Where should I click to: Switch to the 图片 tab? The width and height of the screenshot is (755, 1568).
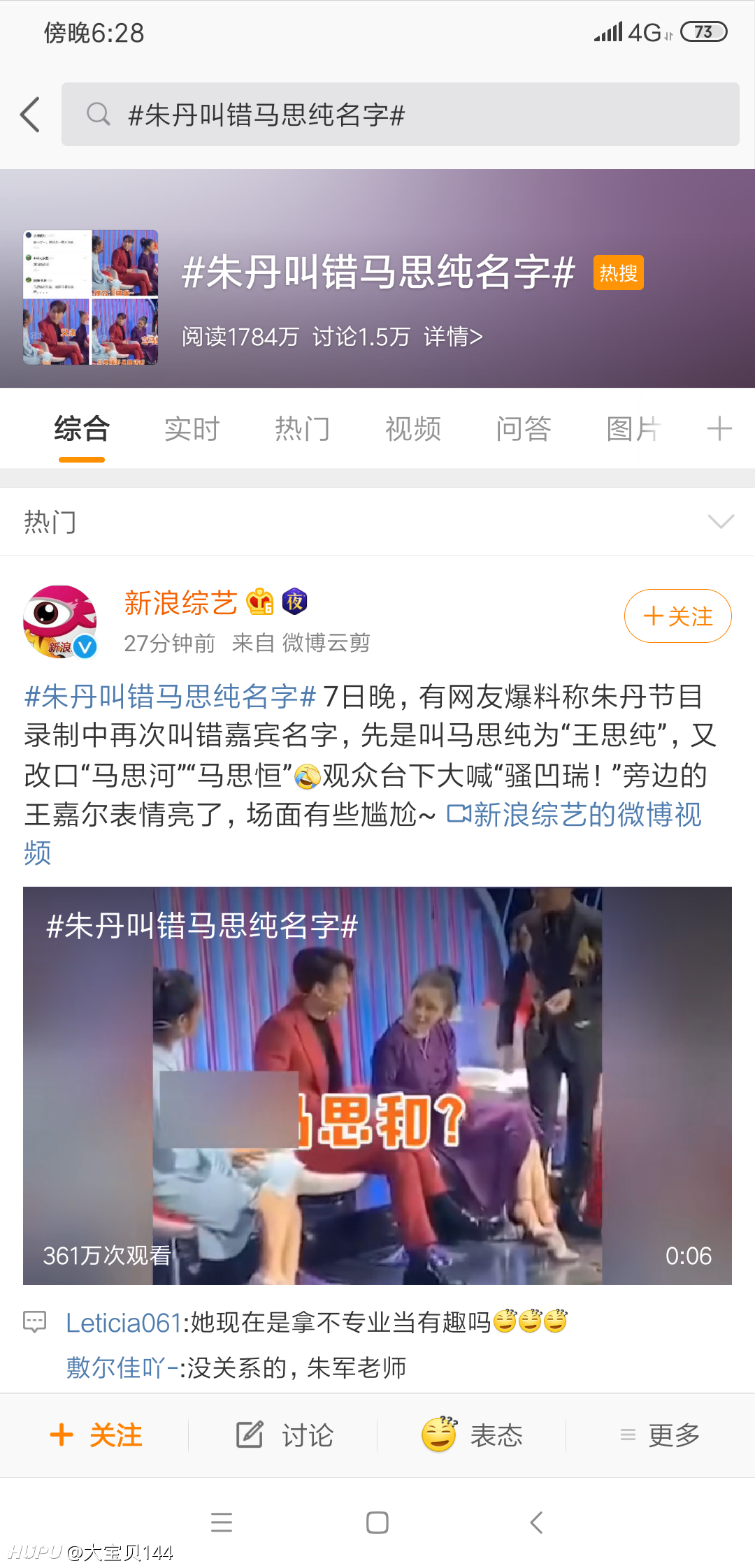pyautogui.click(x=633, y=428)
